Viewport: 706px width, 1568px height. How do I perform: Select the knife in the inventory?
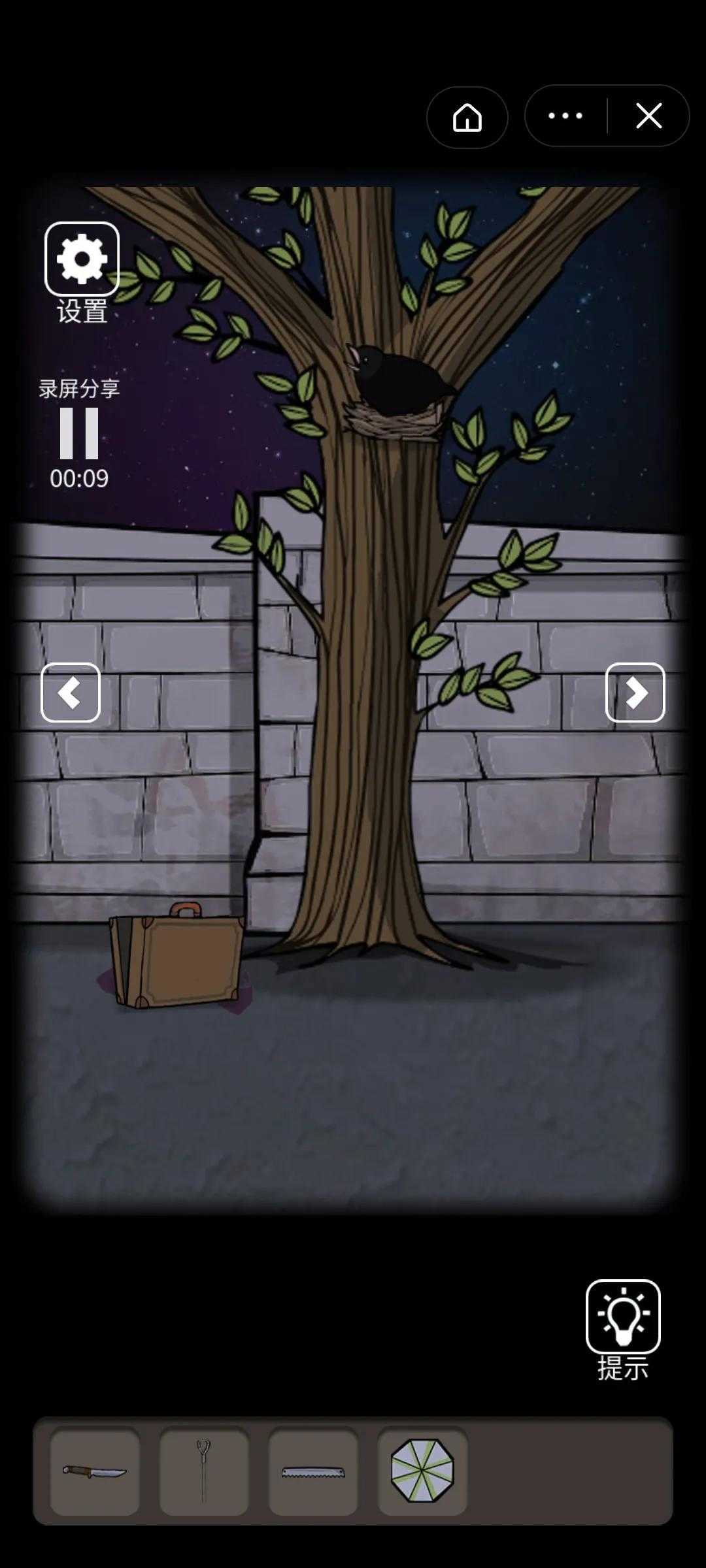95,1471
